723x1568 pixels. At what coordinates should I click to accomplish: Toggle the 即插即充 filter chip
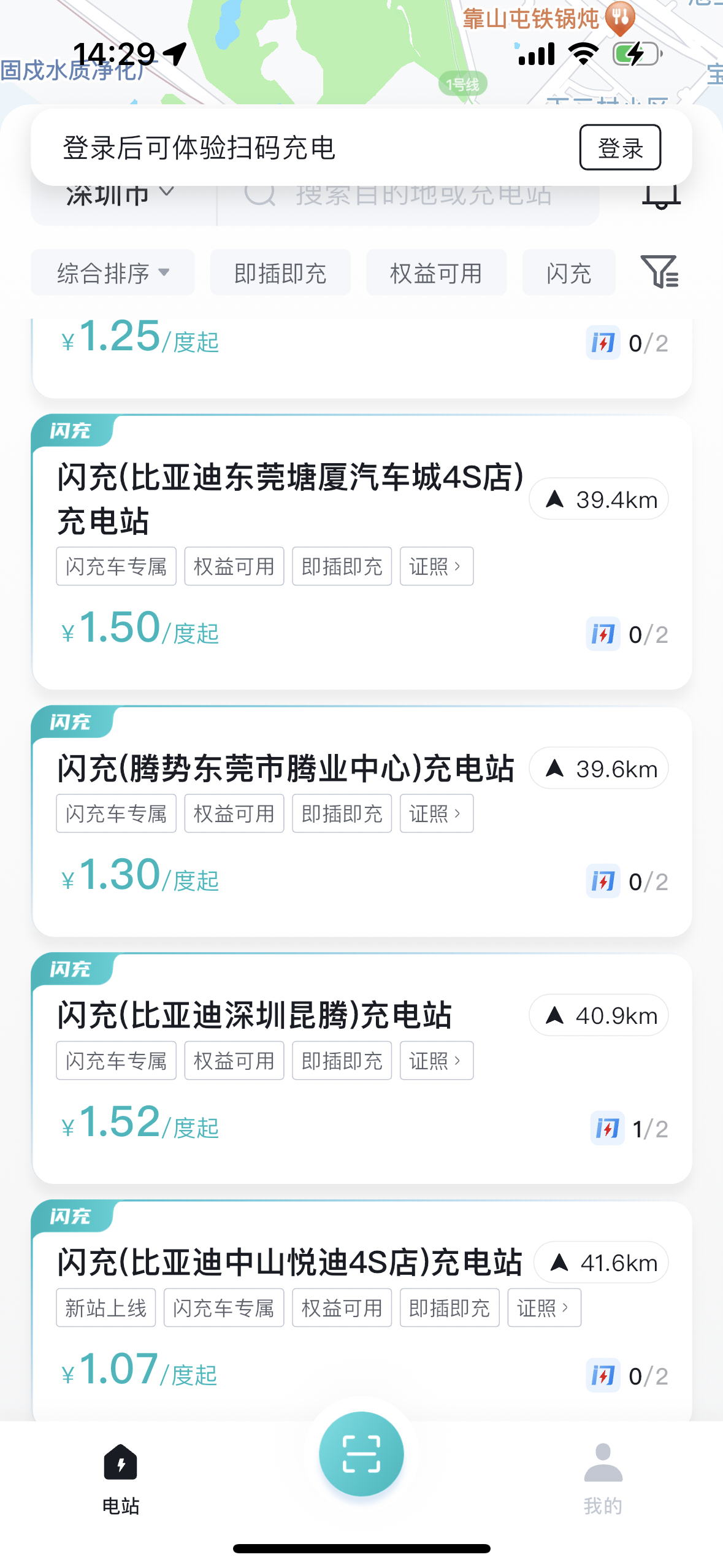point(280,272)
